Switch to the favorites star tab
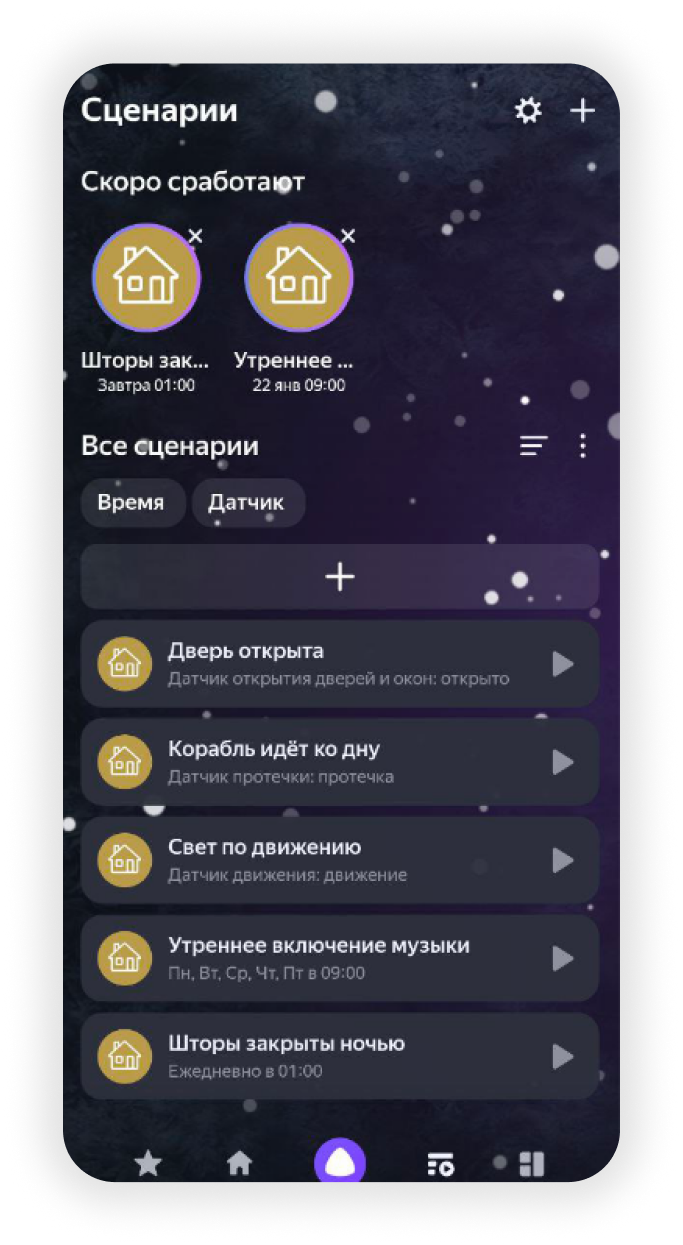Viewport: 683px width, 1245px height. (x=148, y=1163)
